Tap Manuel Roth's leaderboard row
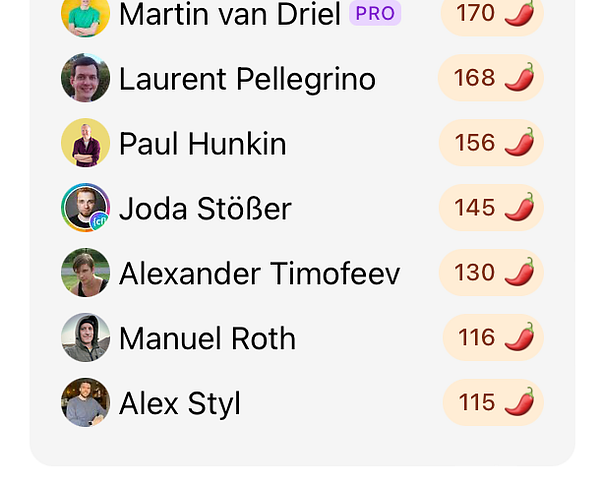The height and width of the screenshot is (490, 600). (207, 339)
